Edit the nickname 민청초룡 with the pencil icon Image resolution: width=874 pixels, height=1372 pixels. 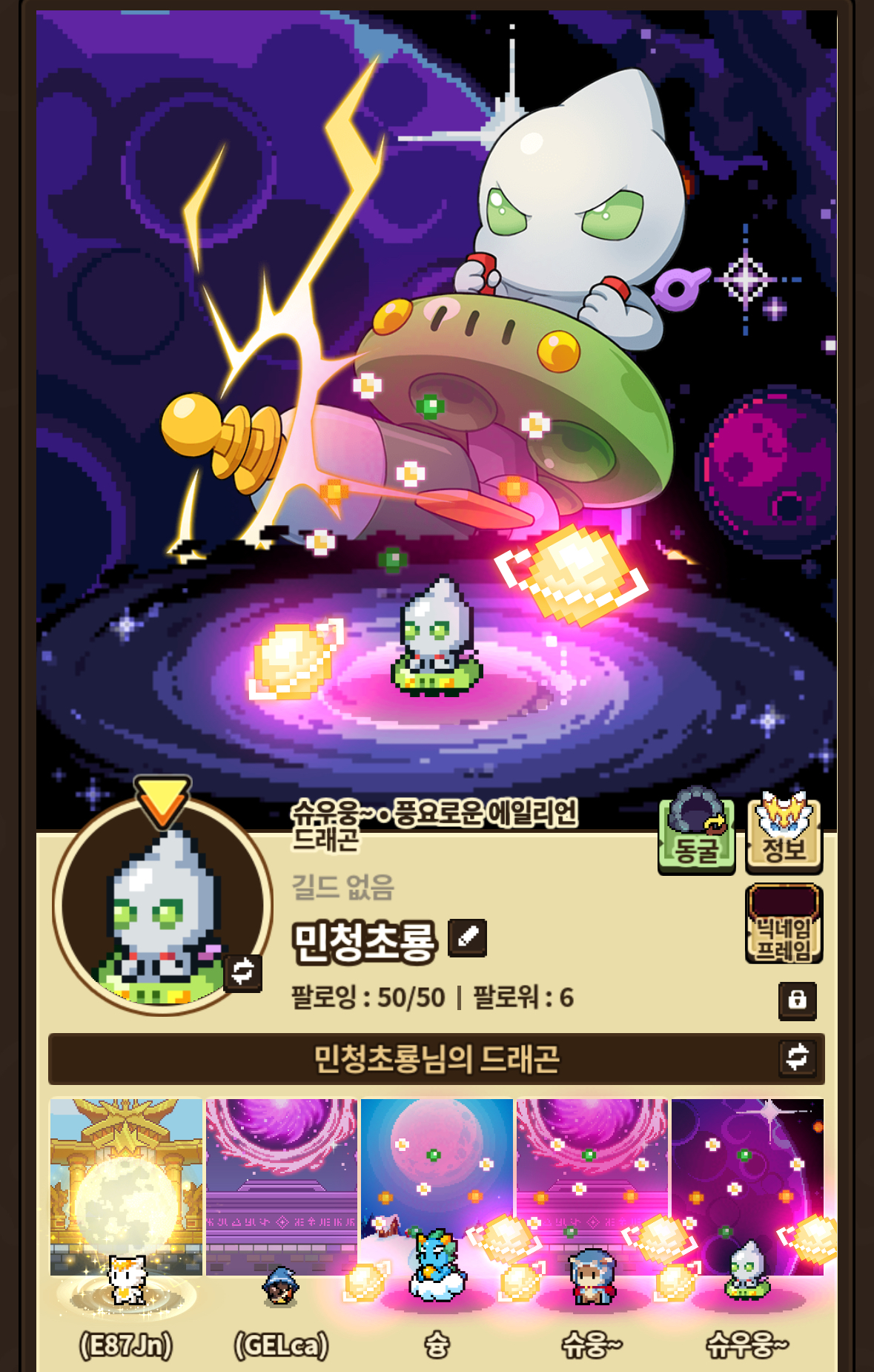tap(467, 937)
